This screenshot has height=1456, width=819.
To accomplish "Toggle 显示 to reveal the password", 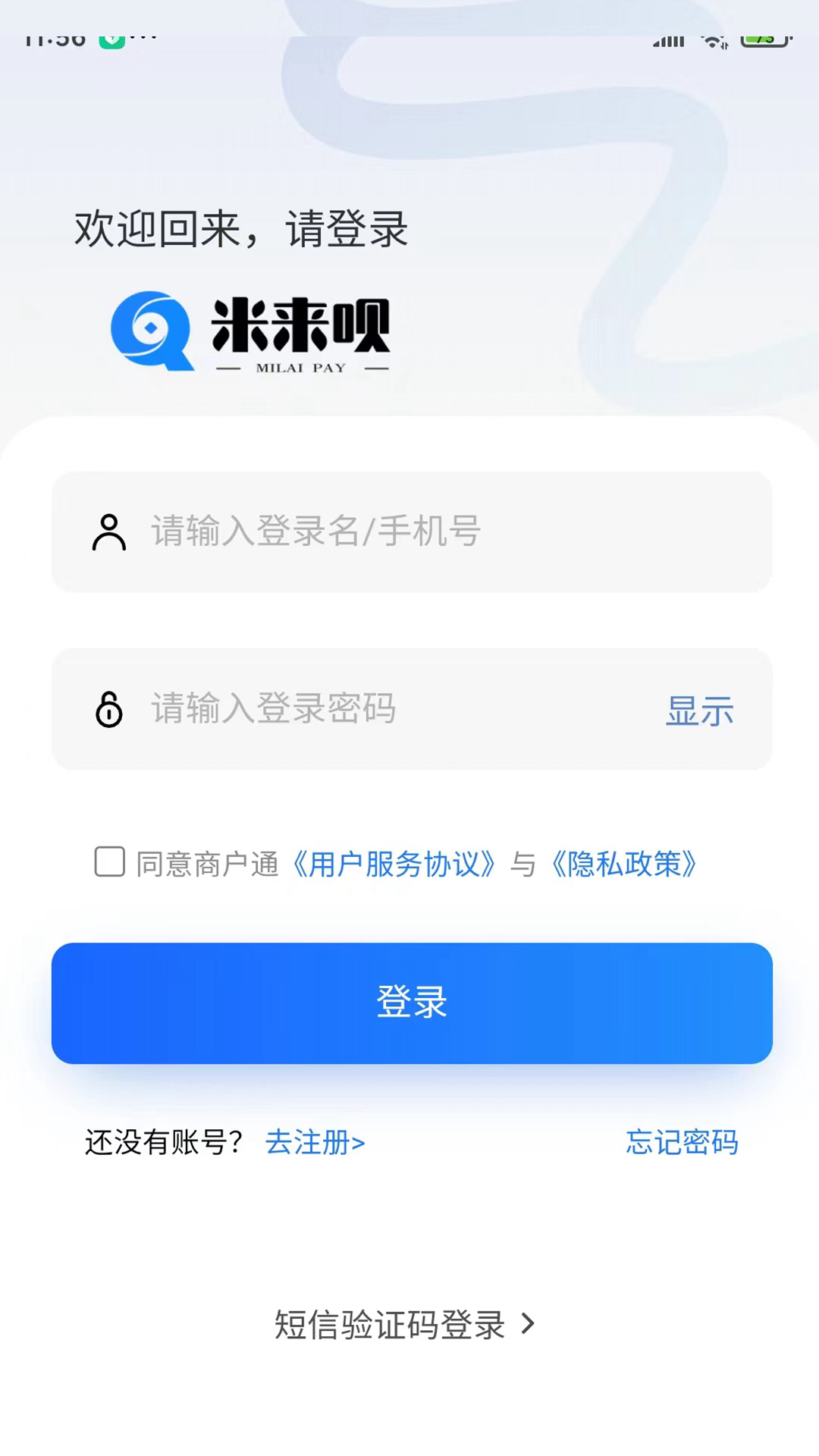I will 699,710.
